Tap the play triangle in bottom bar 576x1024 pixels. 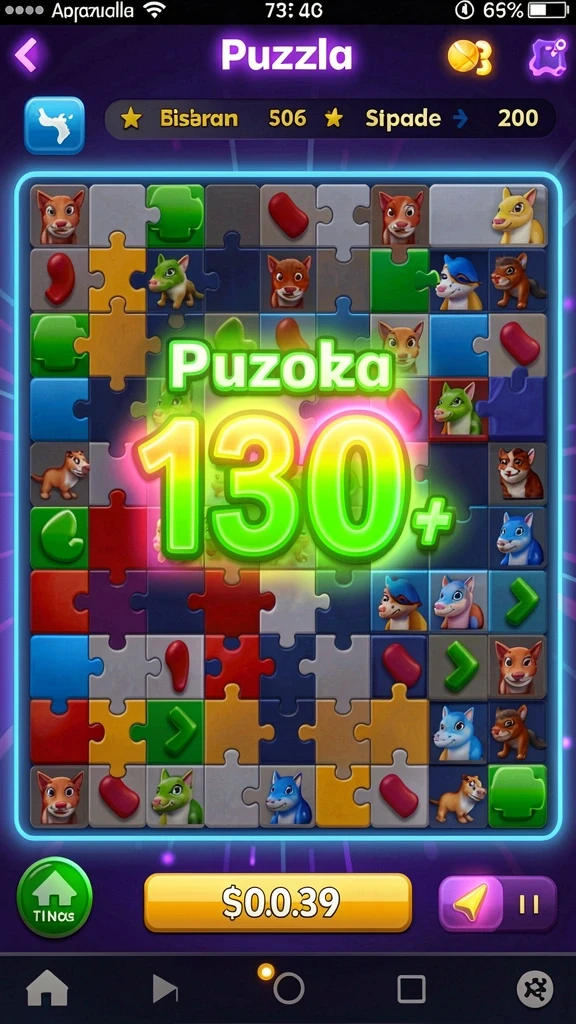click(x=165, y=989)
